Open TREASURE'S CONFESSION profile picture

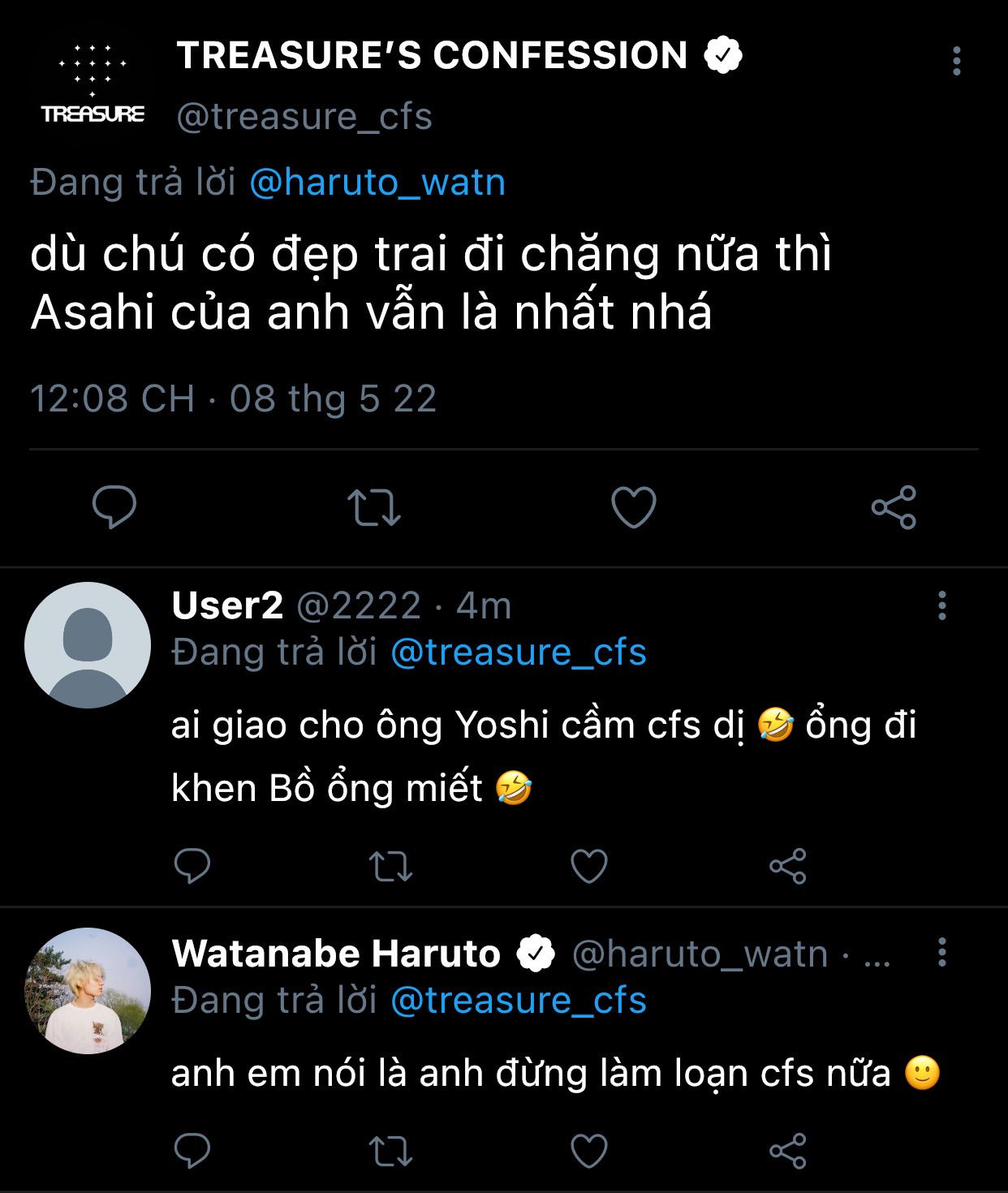92,85
